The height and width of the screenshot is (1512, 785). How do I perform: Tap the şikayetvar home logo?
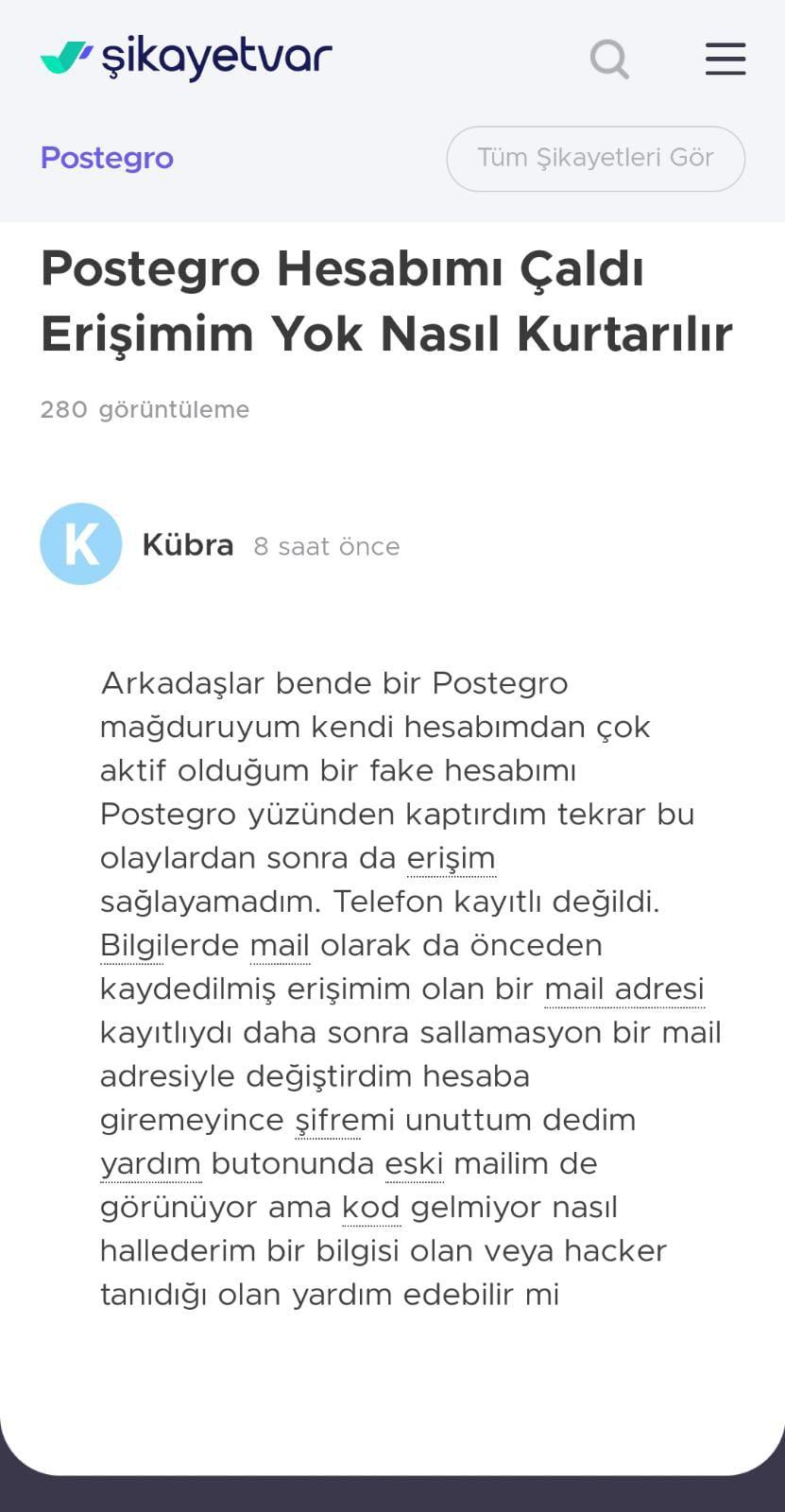[186, 58]
